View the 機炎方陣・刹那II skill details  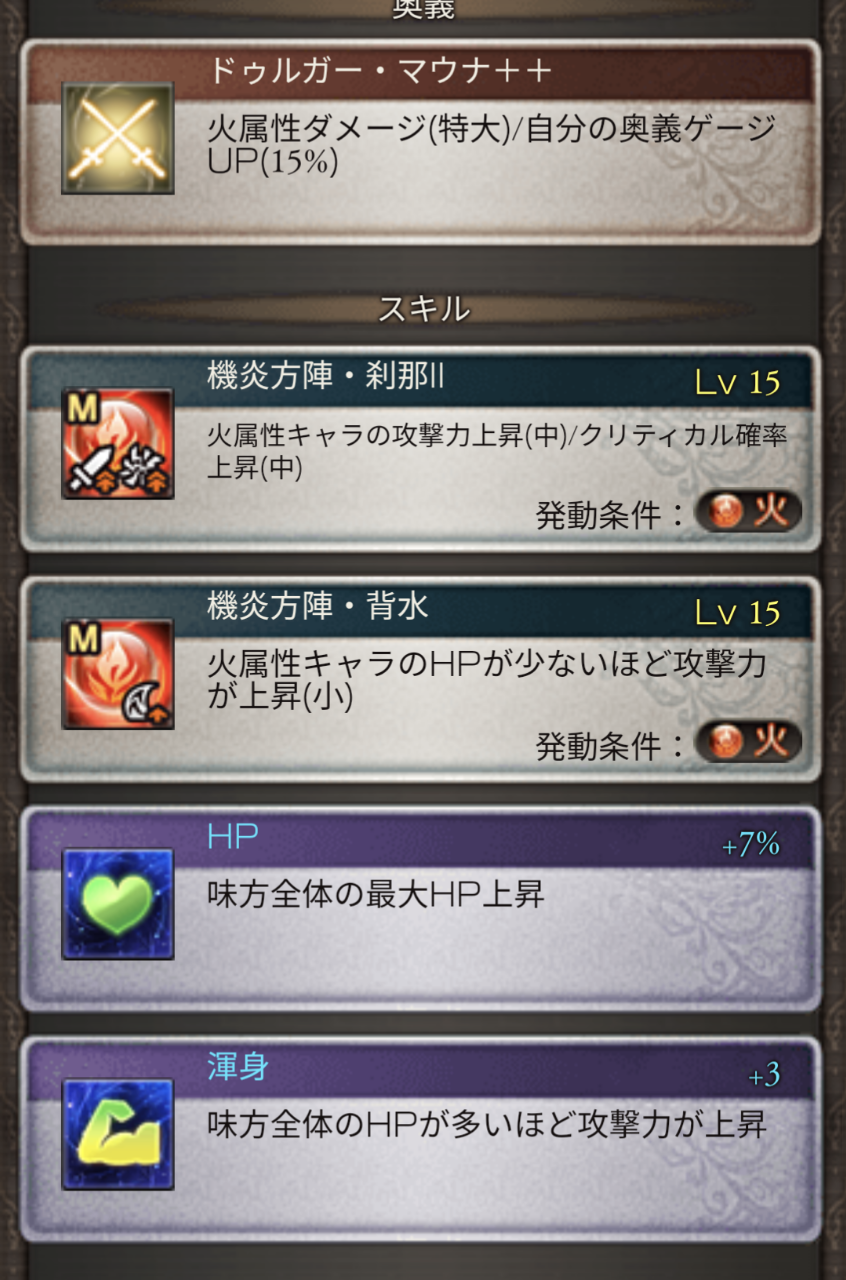pos(420,448)
